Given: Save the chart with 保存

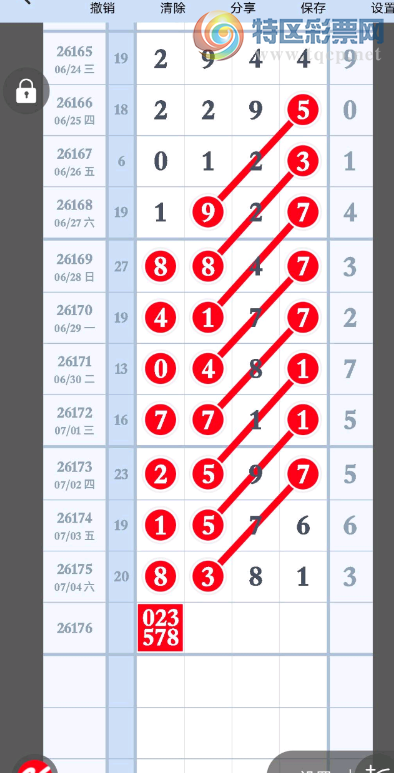Looking at the screenshot, I should coord(313,8).
